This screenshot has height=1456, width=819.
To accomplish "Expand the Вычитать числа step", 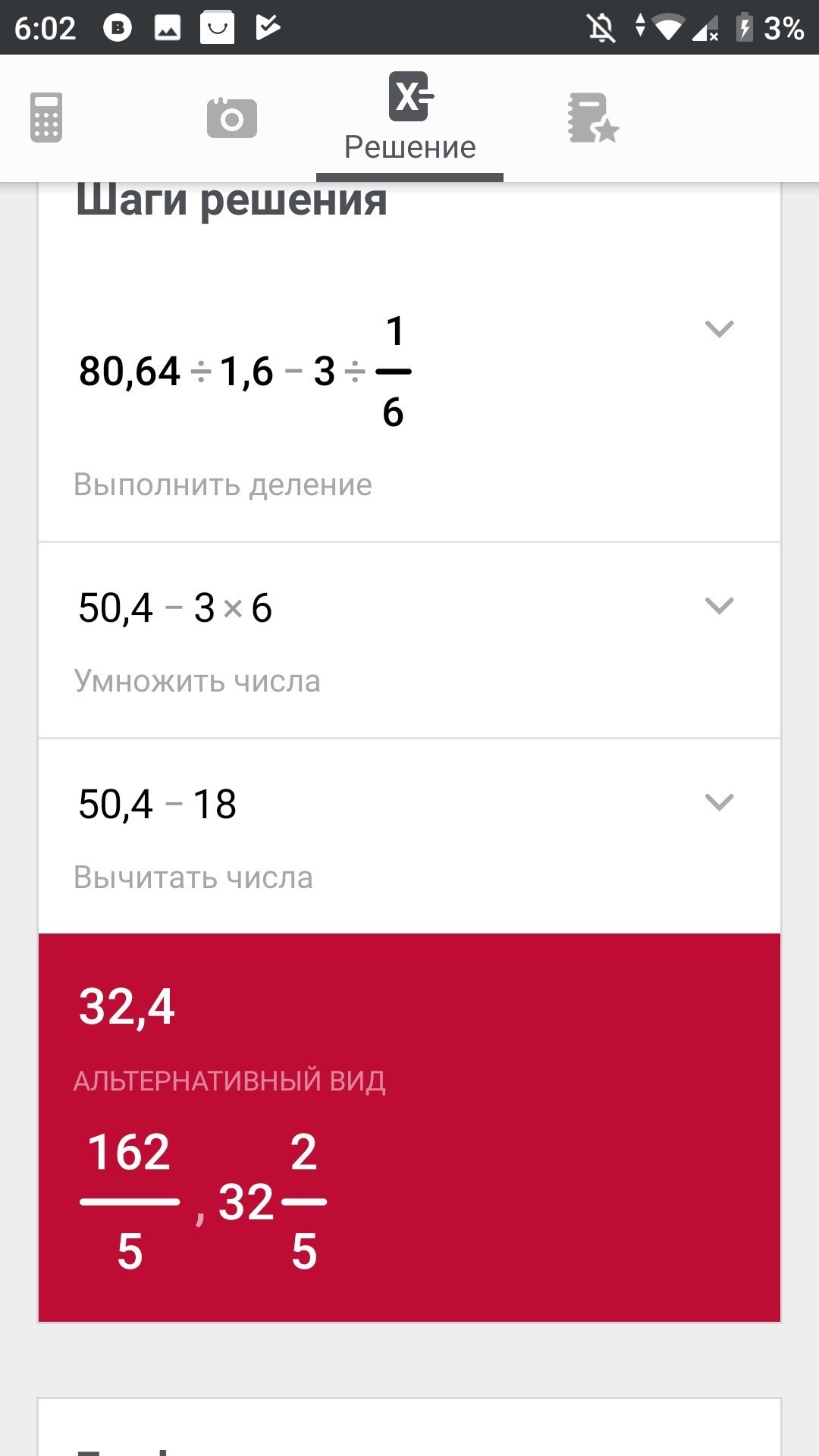I will (719, 802).
